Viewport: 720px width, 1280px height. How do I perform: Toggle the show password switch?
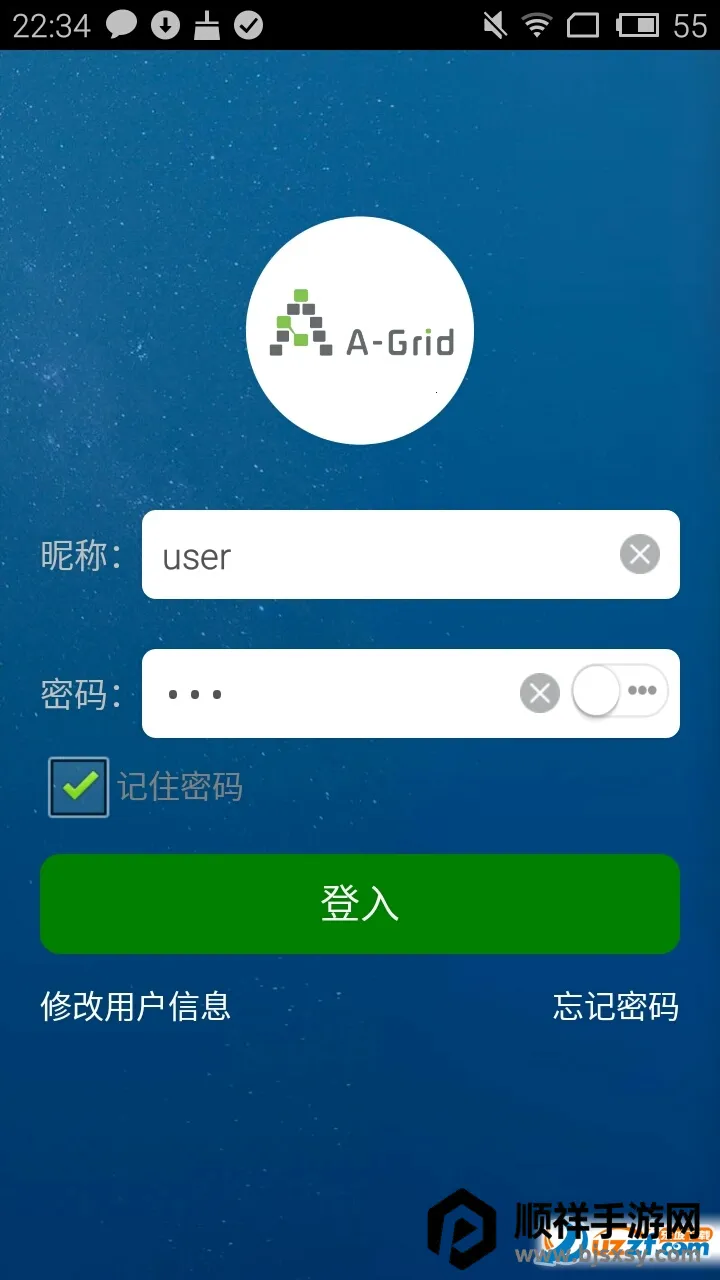tap(620, 691)
